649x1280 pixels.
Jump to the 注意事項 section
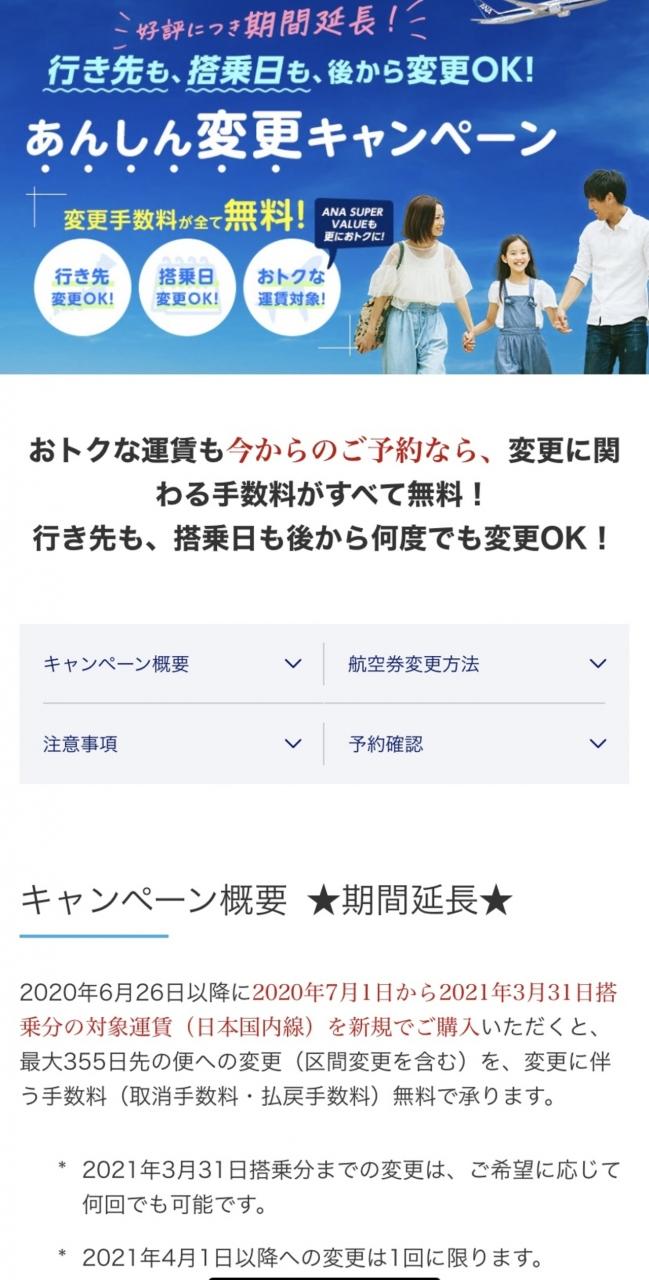pos(172,744)
